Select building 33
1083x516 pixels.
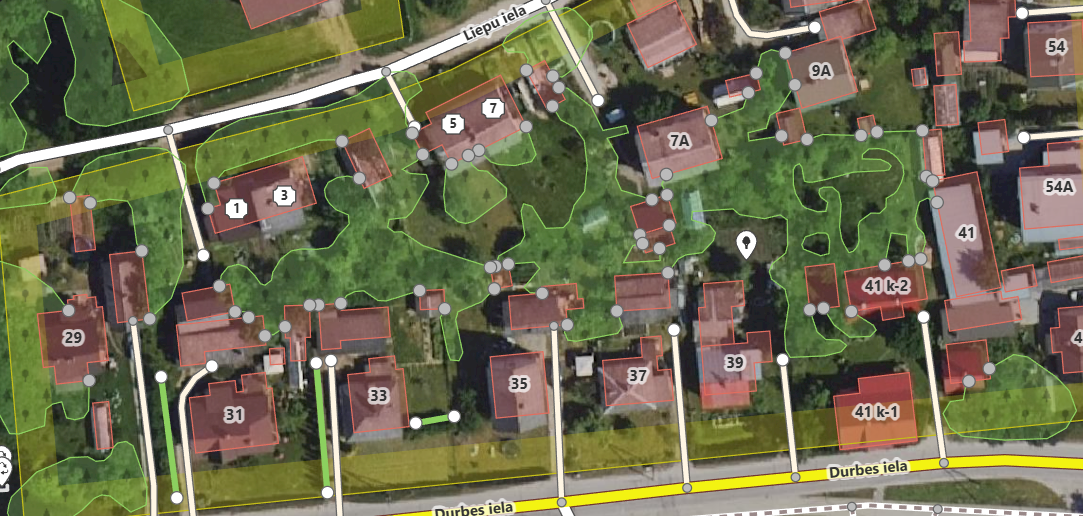(378, 396)
